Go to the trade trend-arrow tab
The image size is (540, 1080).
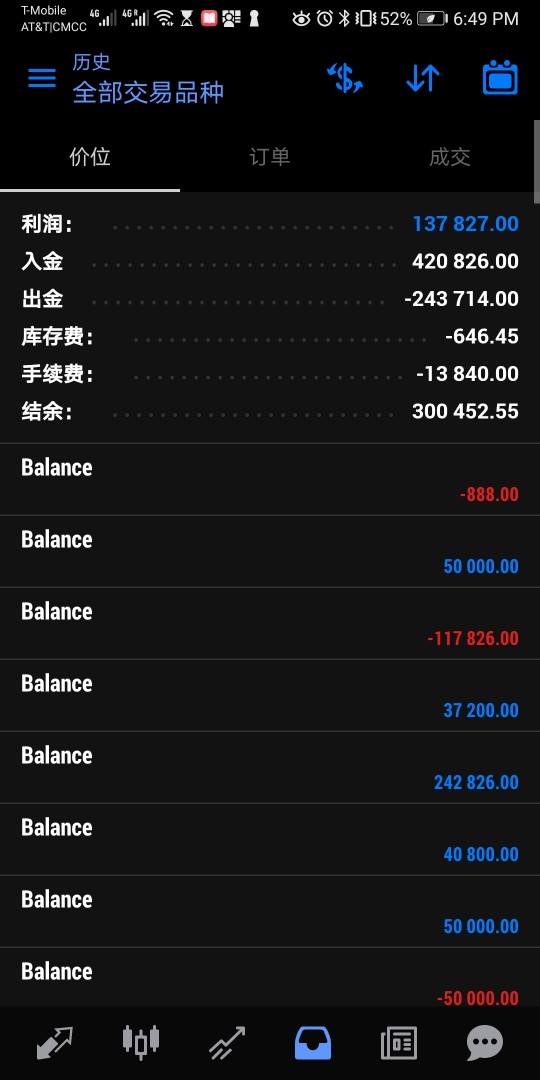coord(227,1043)
